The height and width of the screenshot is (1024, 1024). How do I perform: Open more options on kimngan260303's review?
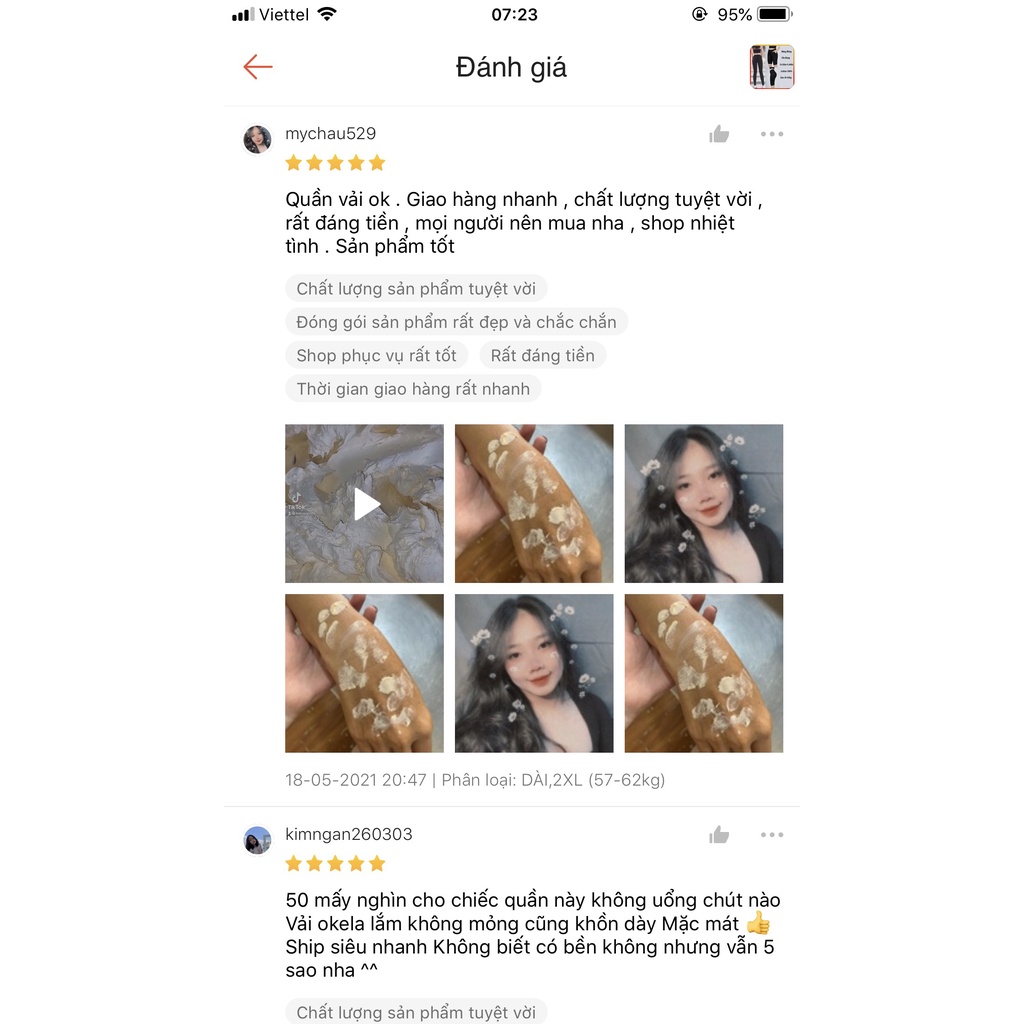[x=772, y=835]
